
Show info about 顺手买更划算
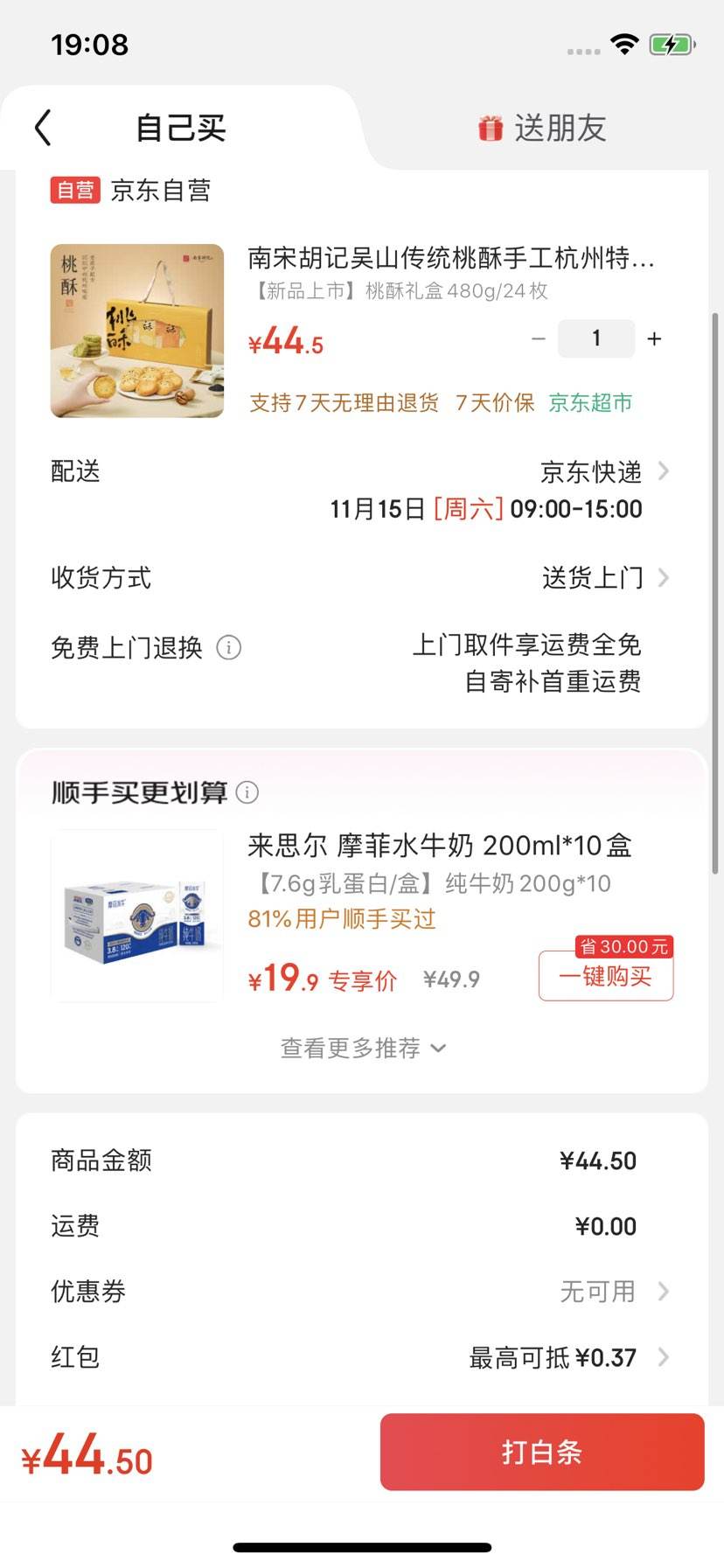tap(247, 792)
